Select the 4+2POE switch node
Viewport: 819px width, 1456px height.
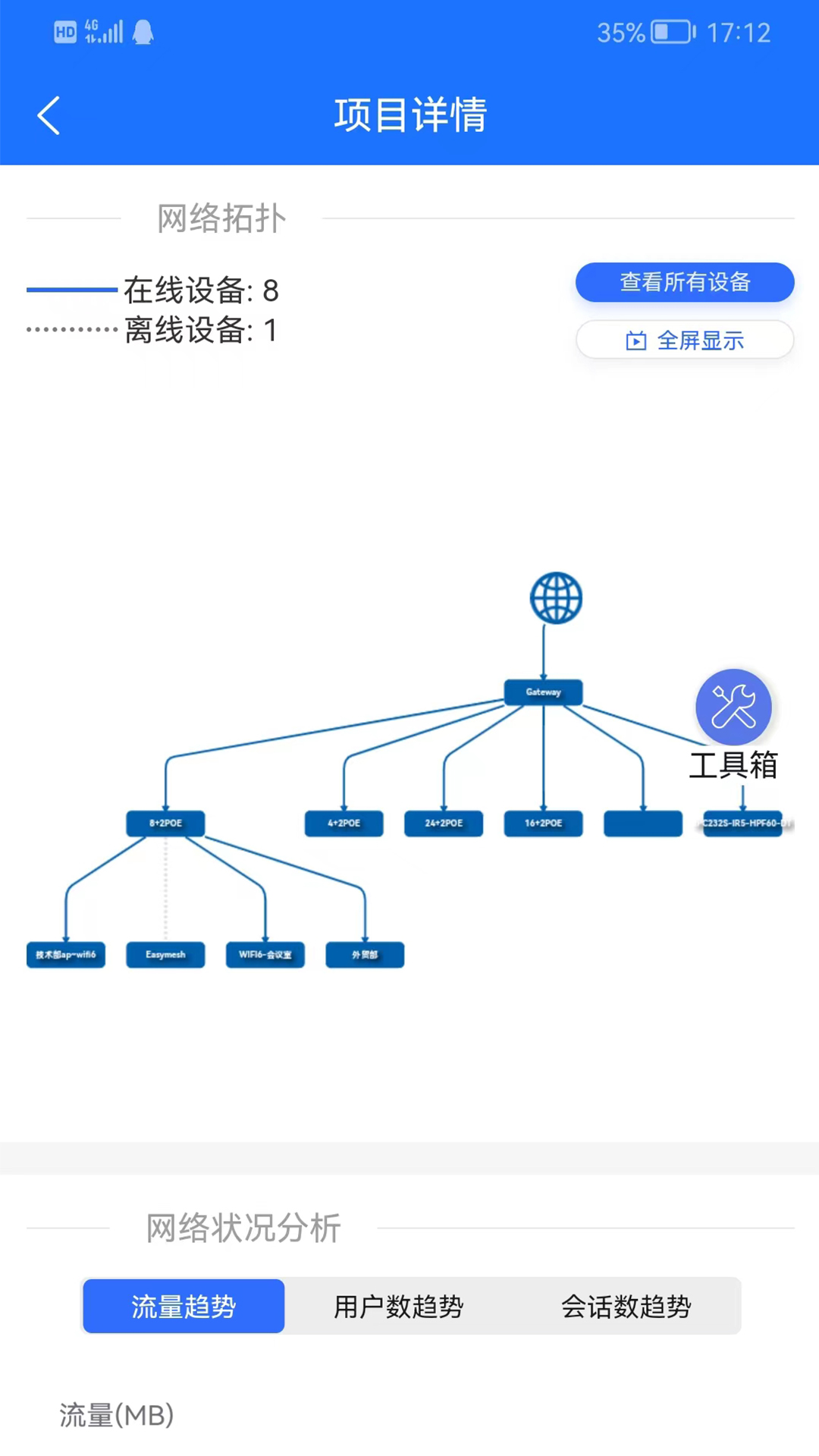click(x=344, y=822)
